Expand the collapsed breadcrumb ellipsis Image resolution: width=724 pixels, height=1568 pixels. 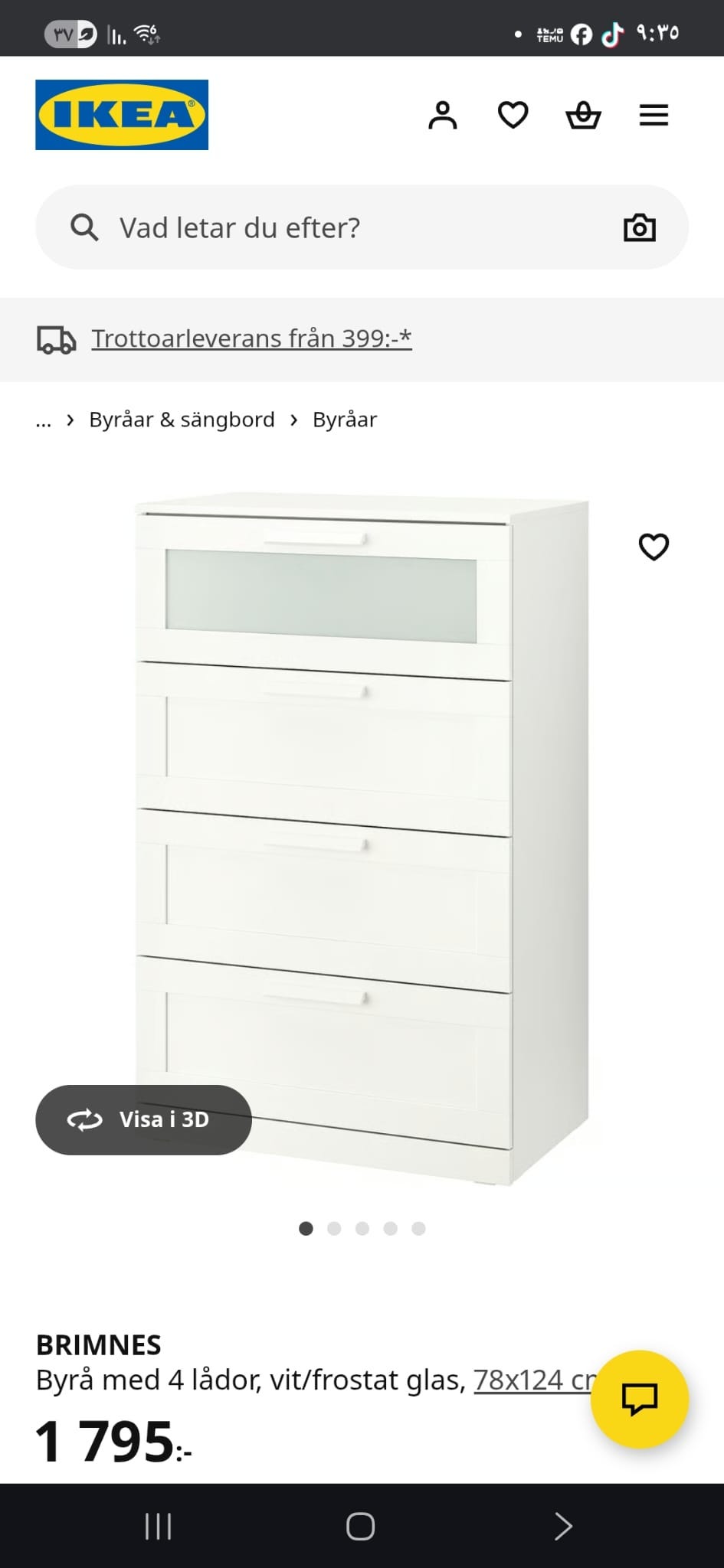point(44,420)
